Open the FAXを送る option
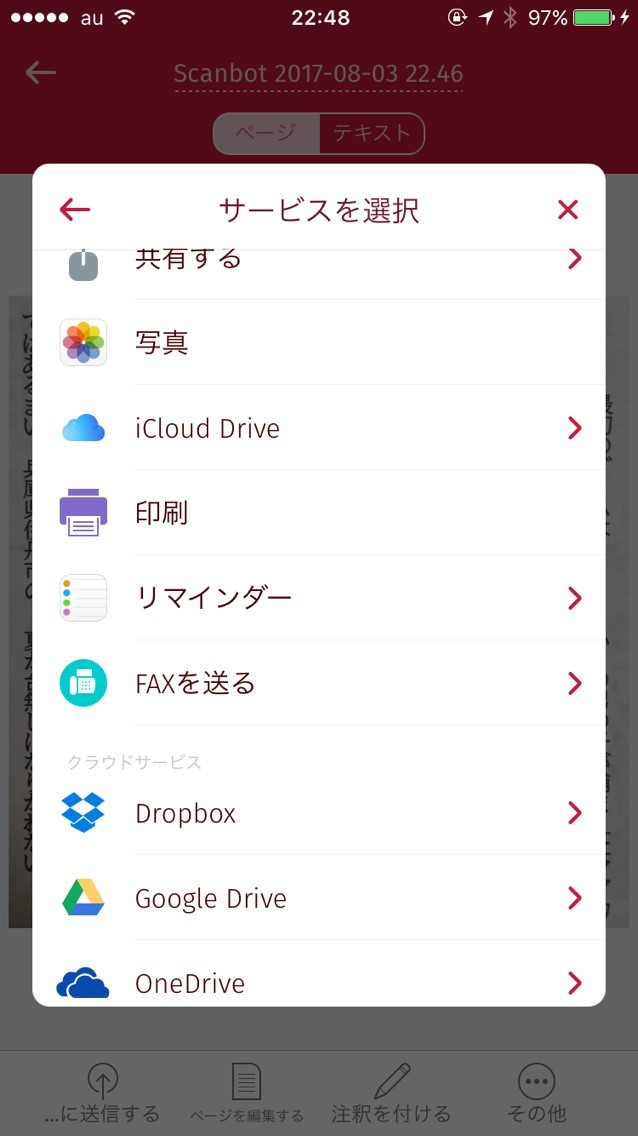The image size is (638, 1136). 318,683
